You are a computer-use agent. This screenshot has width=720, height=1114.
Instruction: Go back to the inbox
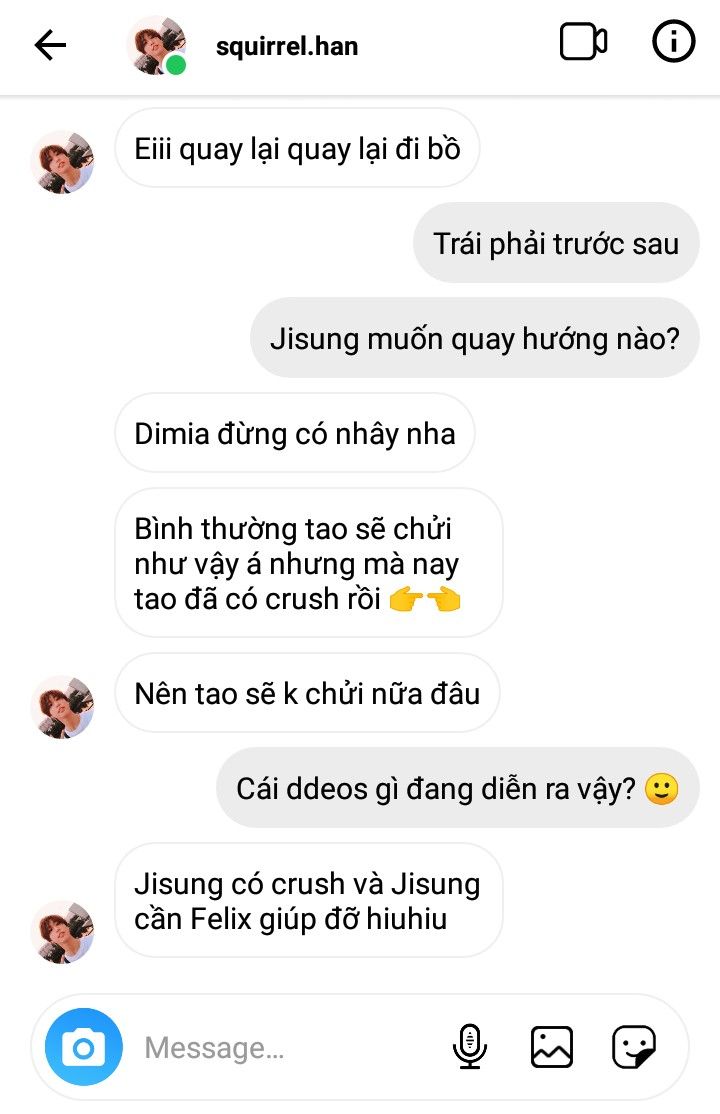(x=50, y=45)
